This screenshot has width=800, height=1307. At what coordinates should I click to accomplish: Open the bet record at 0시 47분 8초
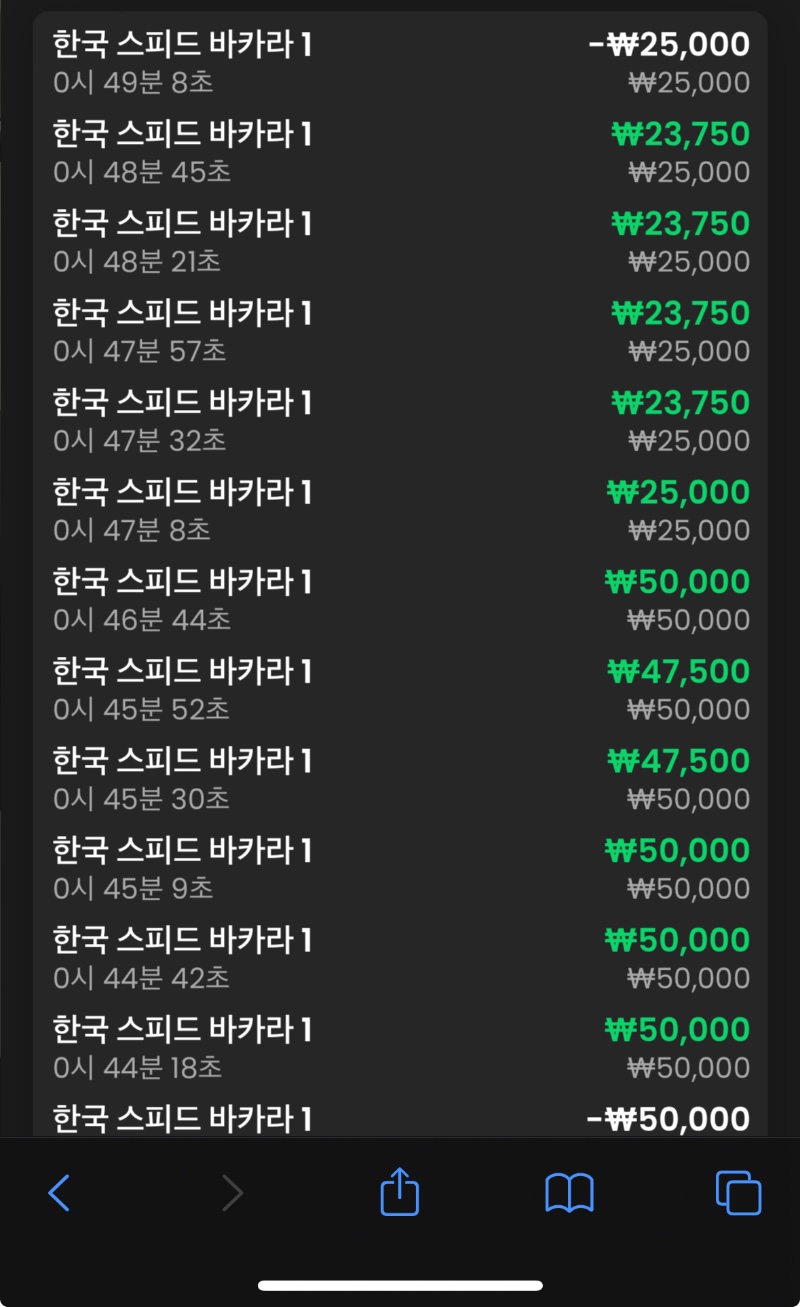400,510
